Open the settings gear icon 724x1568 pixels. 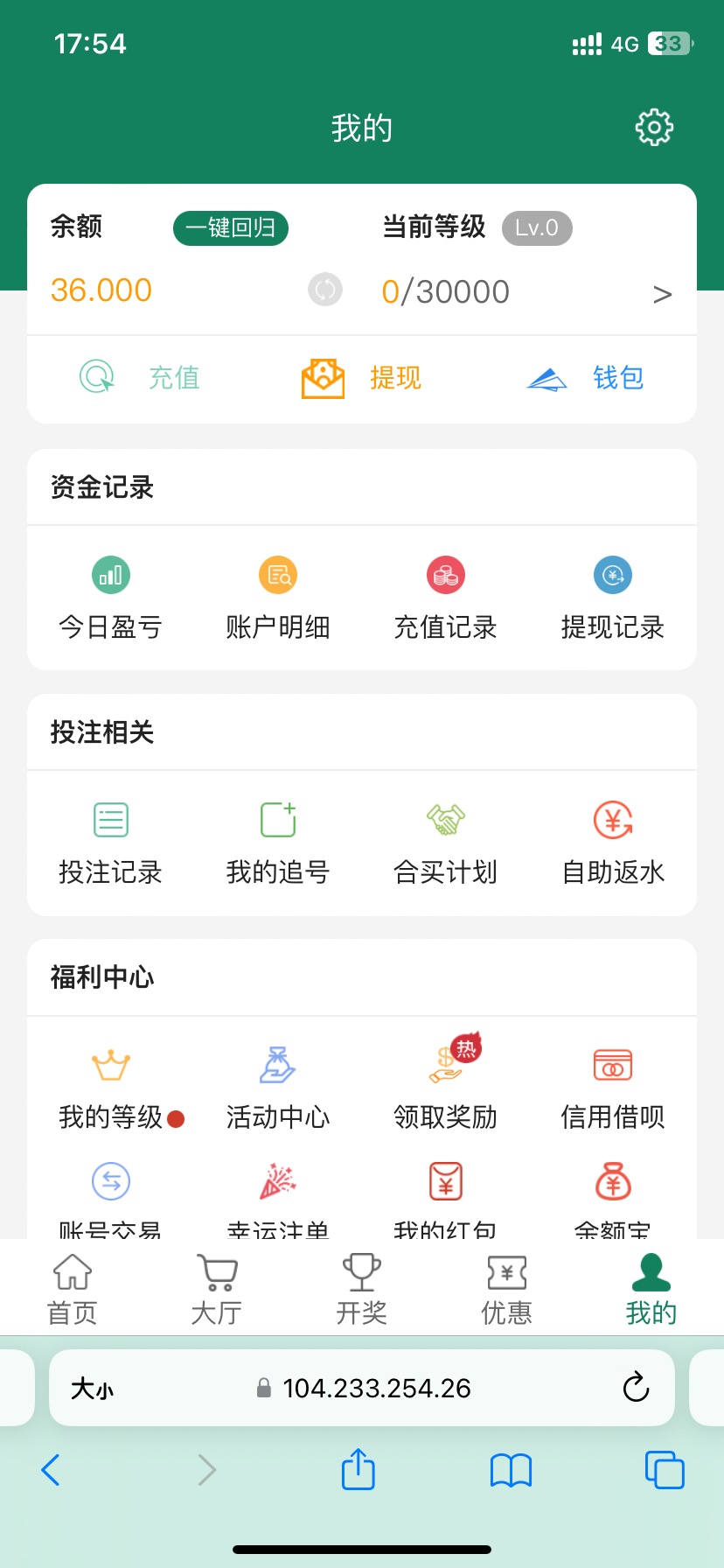tap(654, 128)
